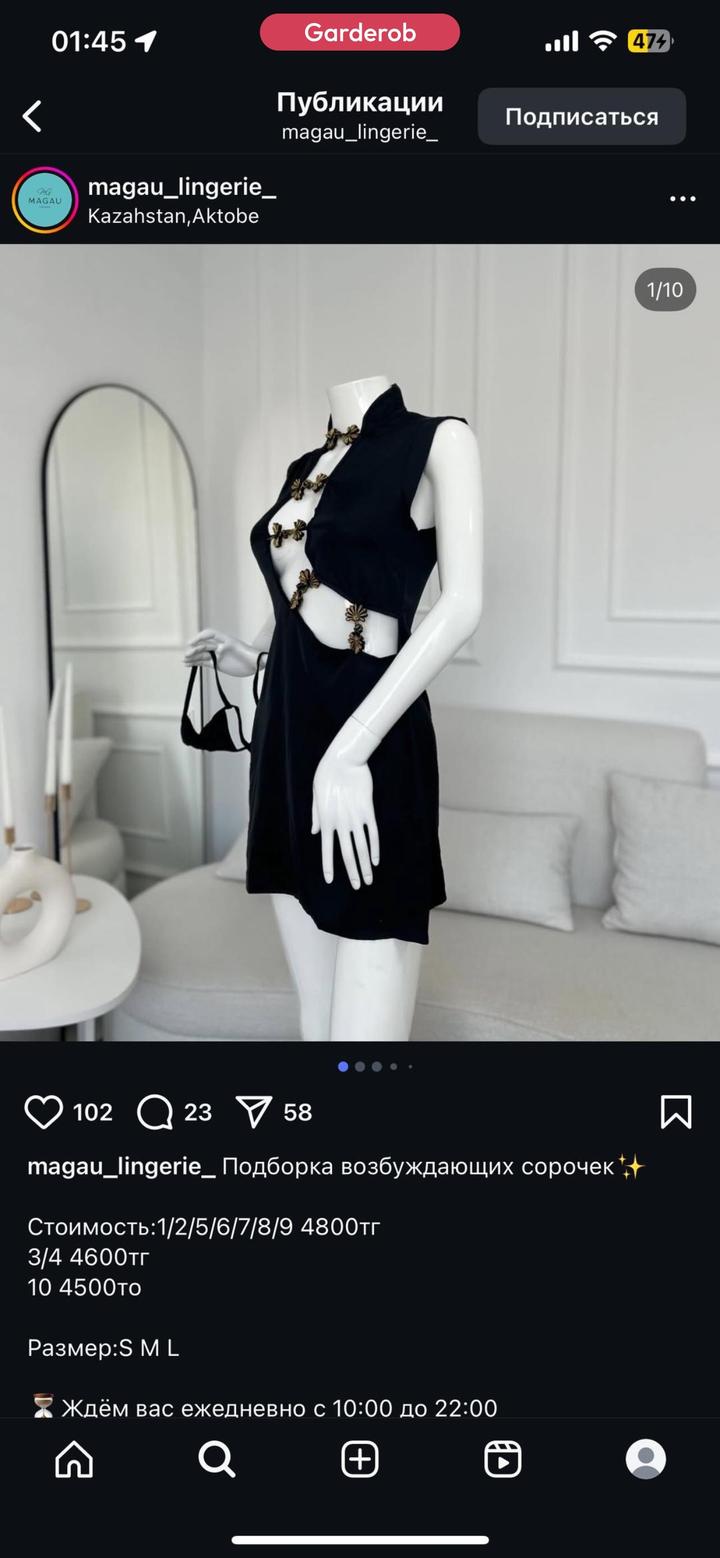The height and width of the screenshot is (1558, 720).
Task: Tap magau_lingerie_ username in the caption
Action: pos(121,1167)
